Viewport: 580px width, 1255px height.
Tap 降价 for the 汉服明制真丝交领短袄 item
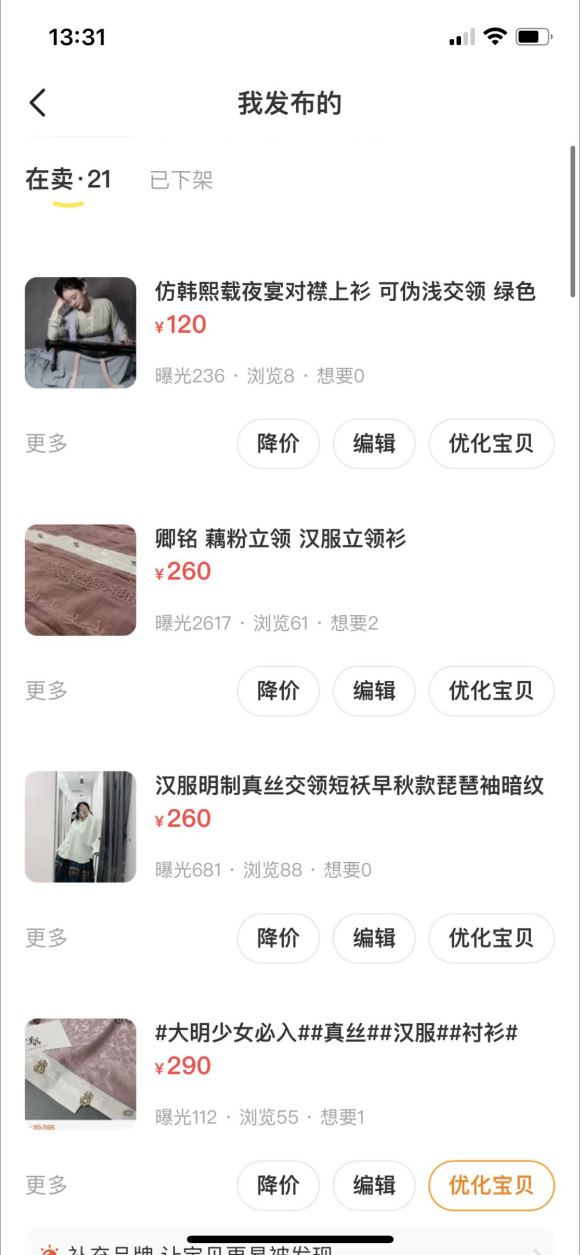[x=278, y=938]
